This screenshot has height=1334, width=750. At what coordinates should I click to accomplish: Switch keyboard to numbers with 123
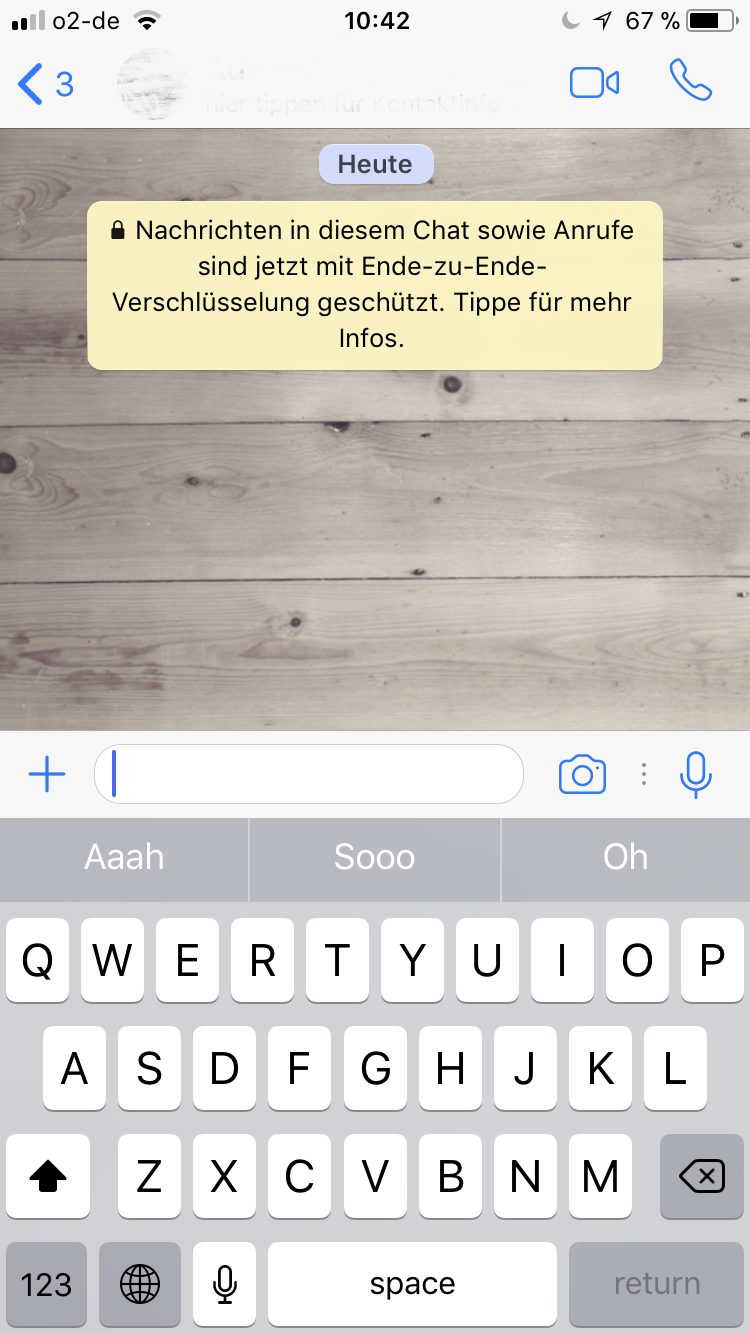46,1284
